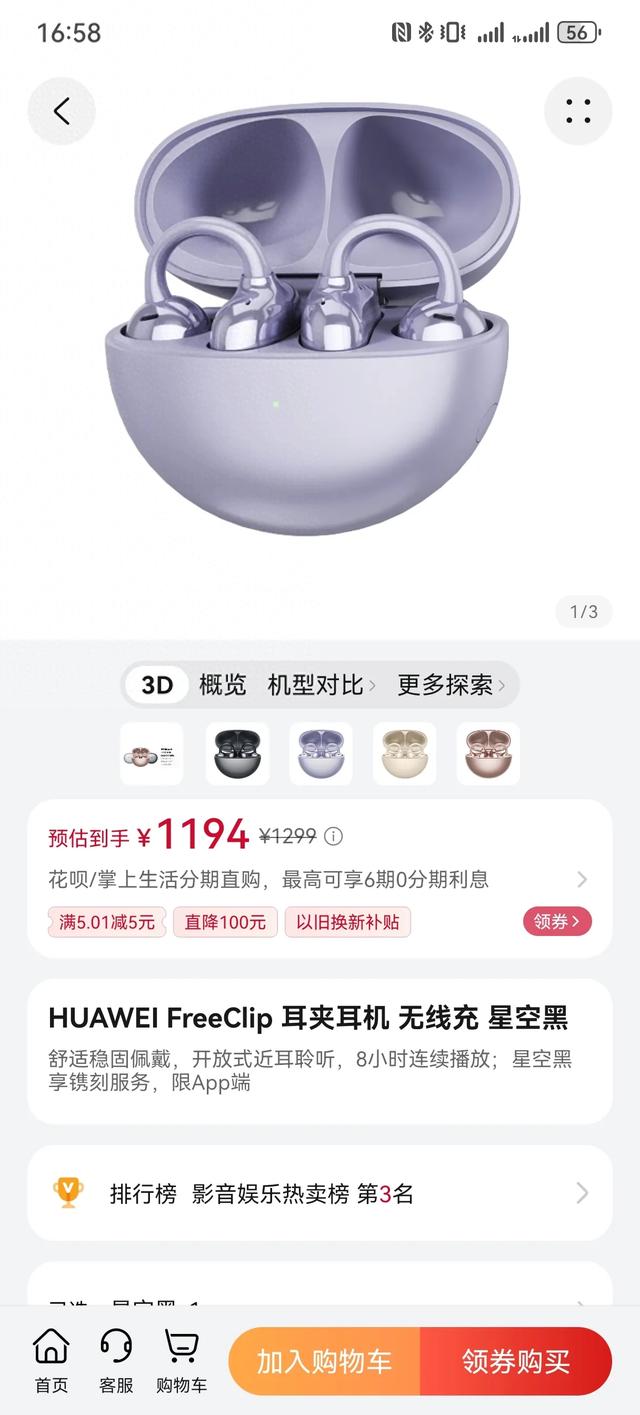Go to the 首页 home tab

pos(51,1360)
